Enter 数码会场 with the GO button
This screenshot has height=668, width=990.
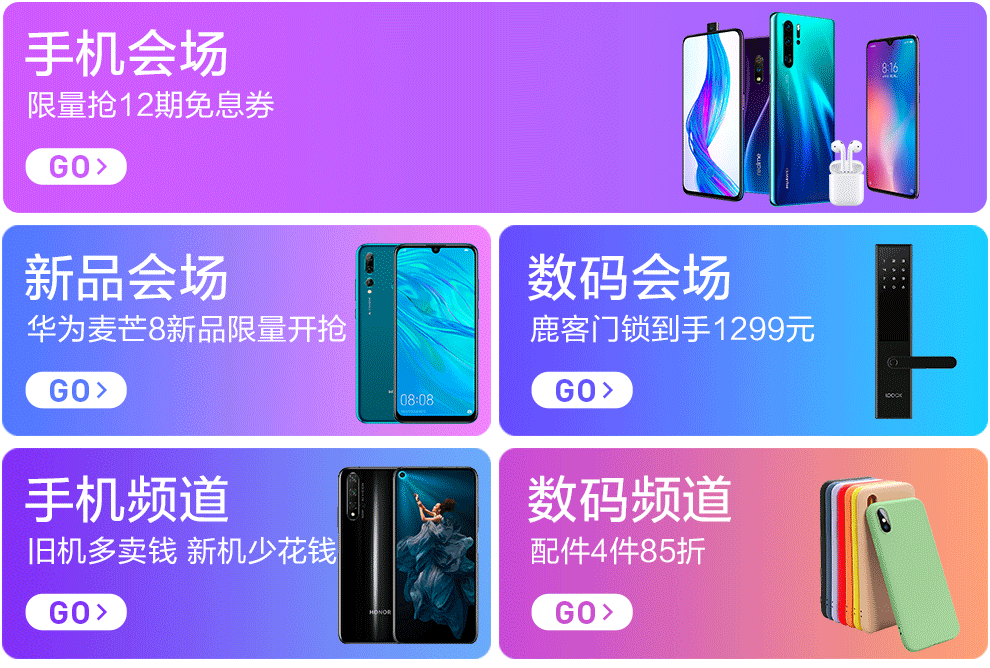click(581, 390)
